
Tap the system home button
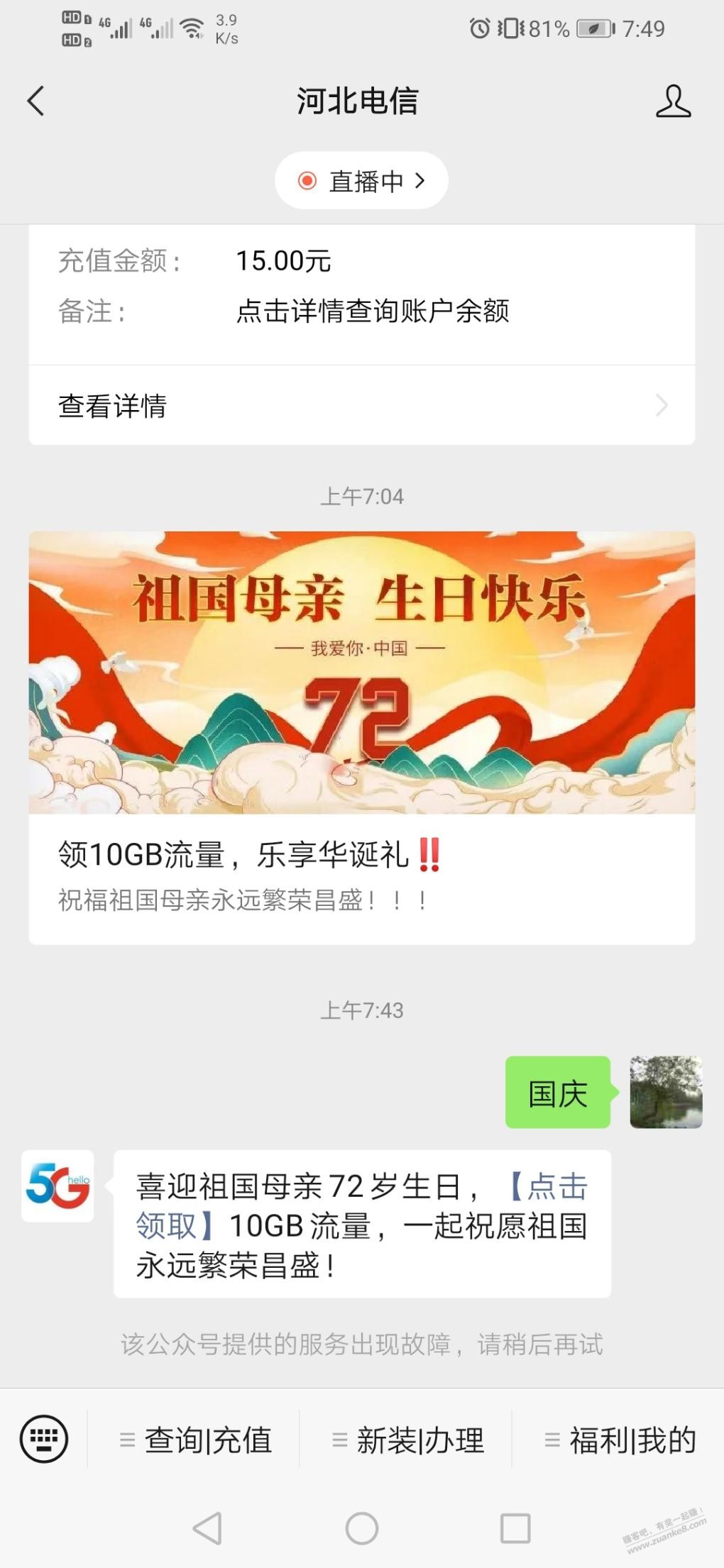[361, 1528]
